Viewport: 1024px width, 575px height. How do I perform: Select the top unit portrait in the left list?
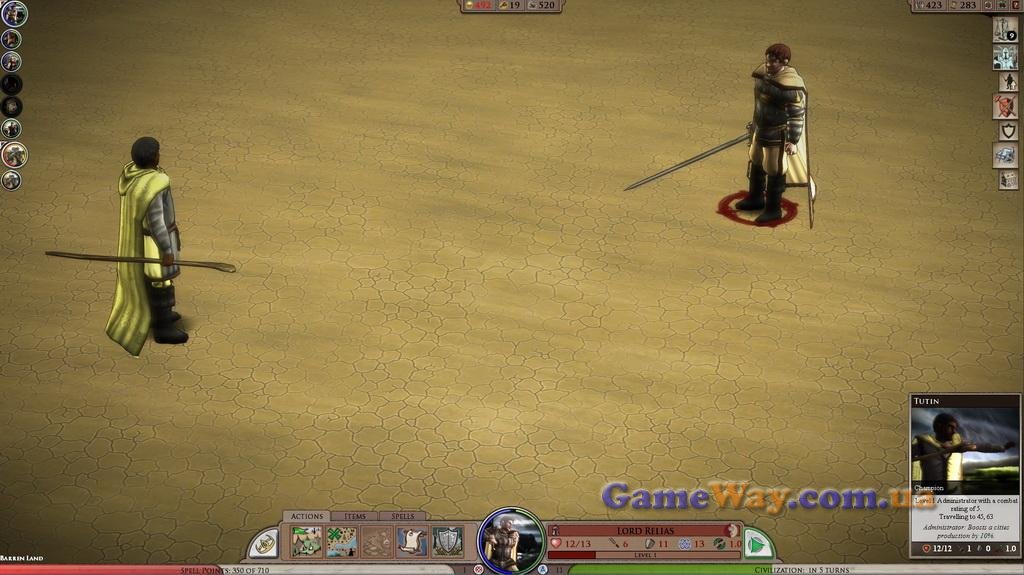point(14,14)
